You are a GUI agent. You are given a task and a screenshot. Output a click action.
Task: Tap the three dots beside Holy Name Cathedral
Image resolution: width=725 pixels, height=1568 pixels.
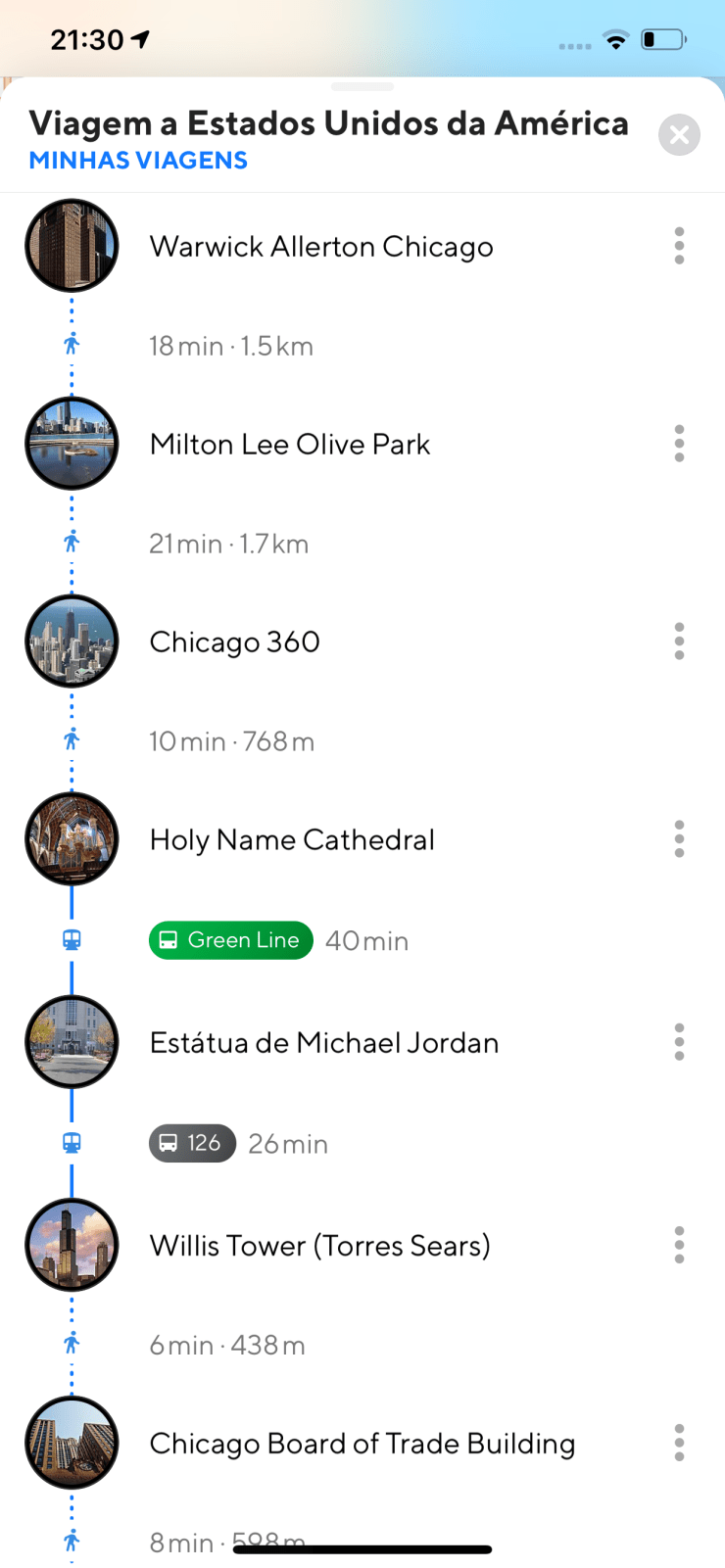(x=679, y=839)
